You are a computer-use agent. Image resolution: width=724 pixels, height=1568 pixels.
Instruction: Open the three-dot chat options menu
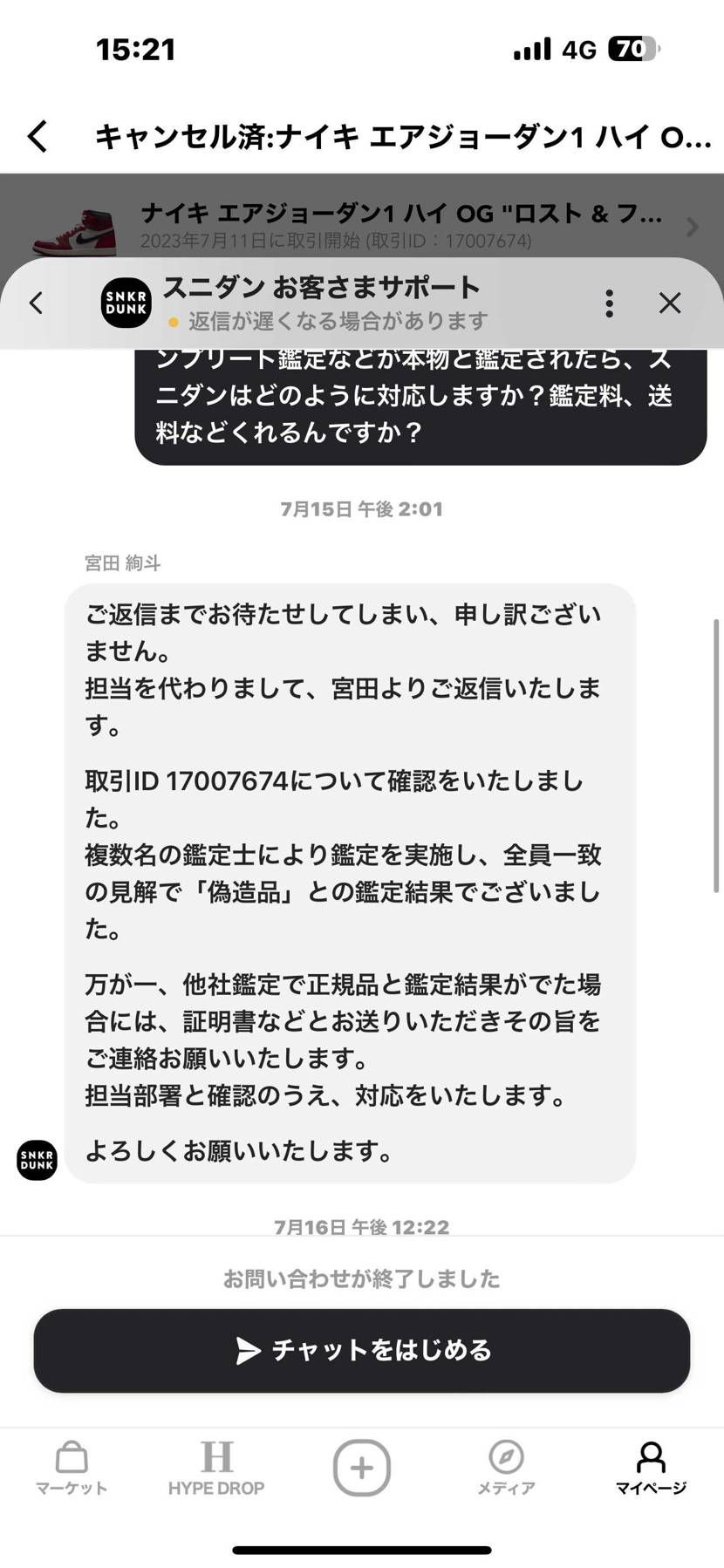[x=609, y=303]
